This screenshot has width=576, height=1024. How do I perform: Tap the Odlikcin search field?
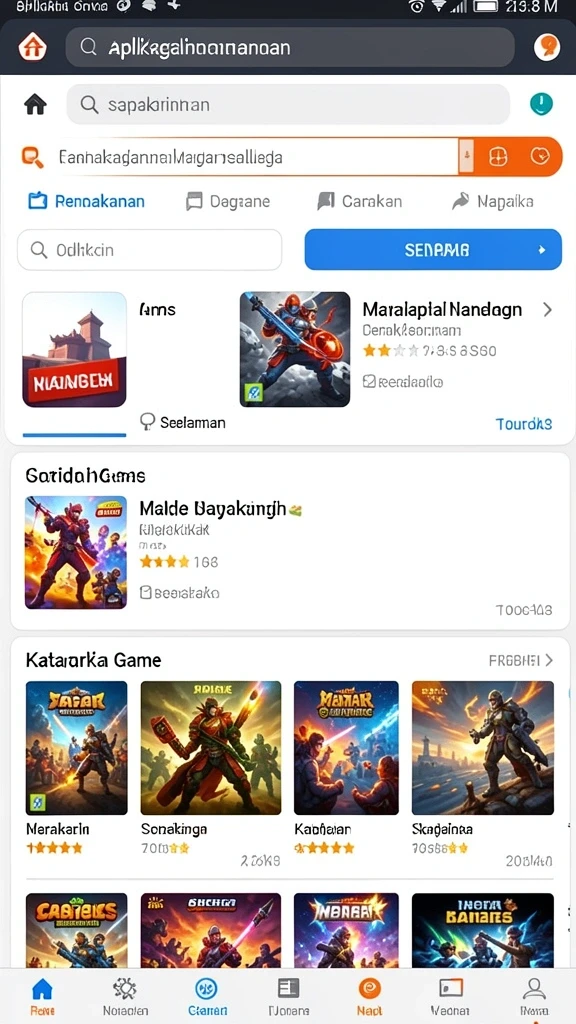(x=150, y=249)
